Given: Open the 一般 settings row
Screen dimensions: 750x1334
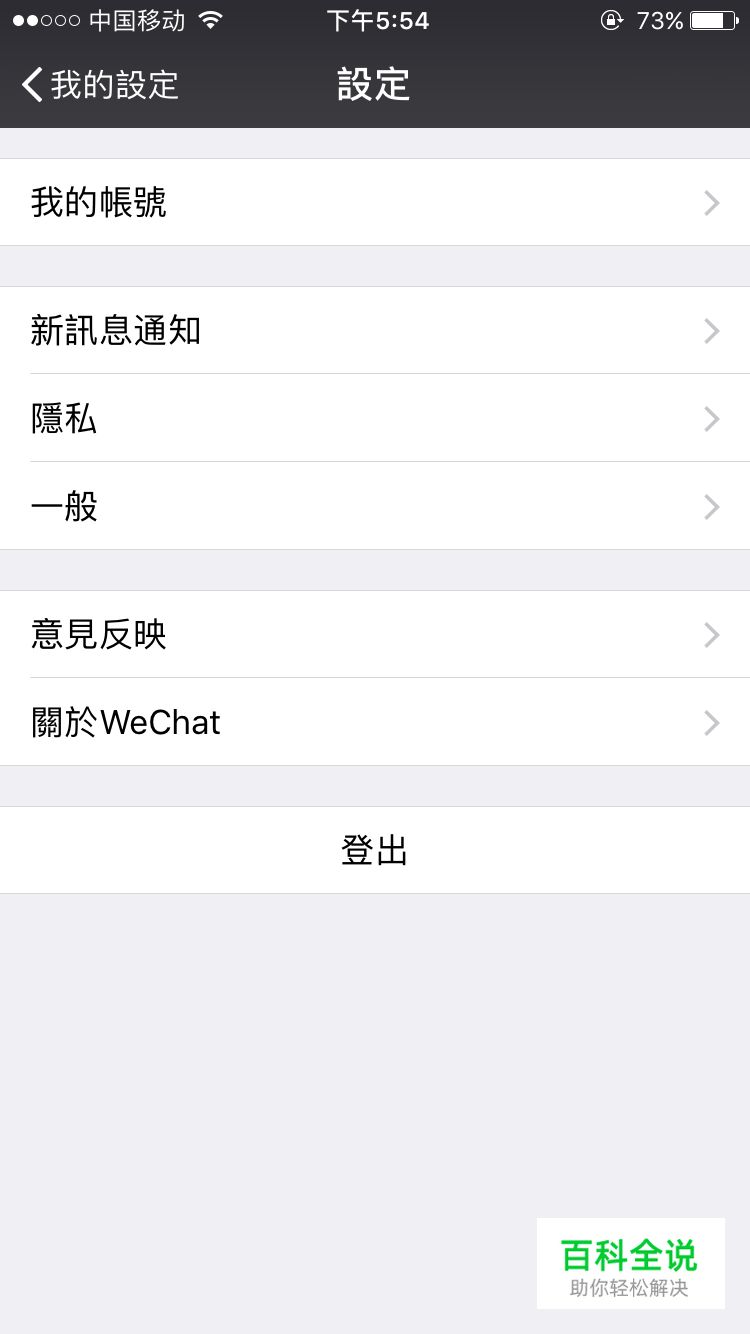Looking at the screenshot, I should tap(375, 506).
